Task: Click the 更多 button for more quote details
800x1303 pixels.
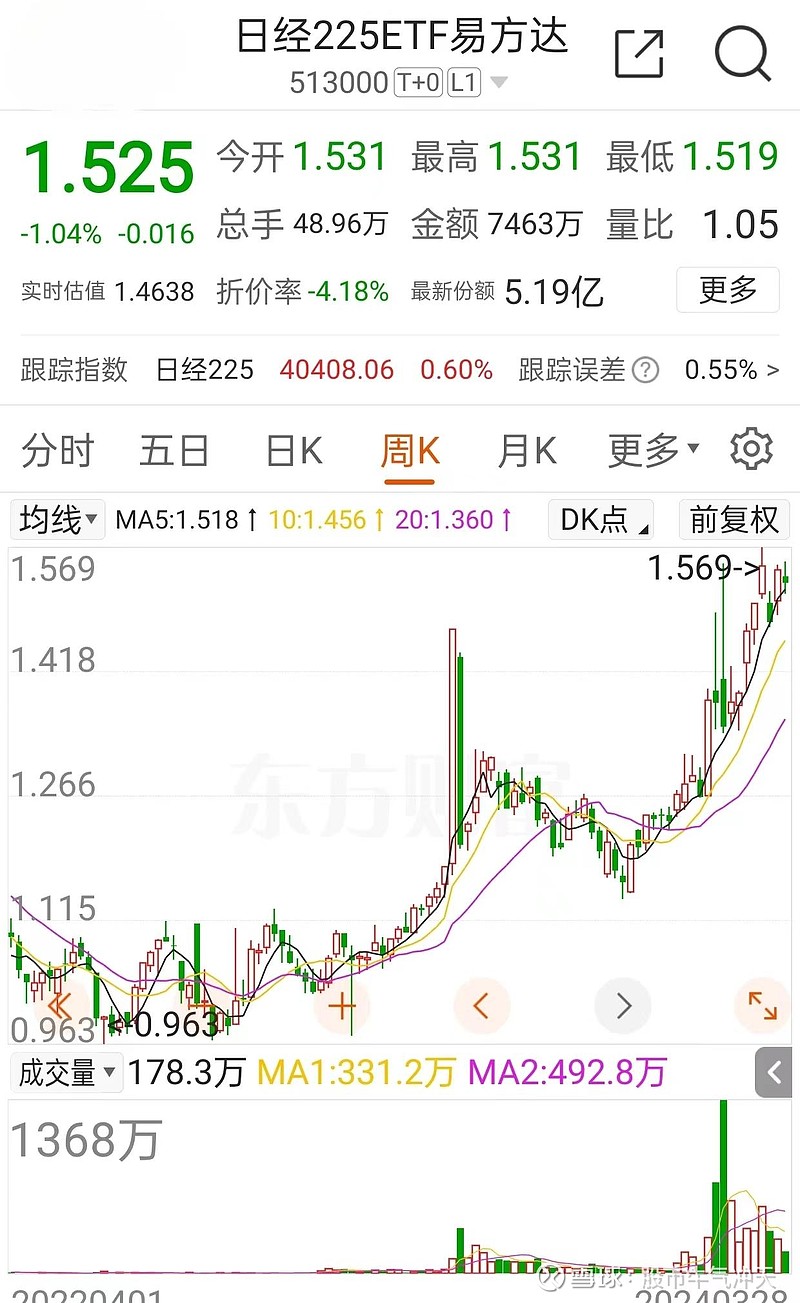Action: pyautogui.click(x=728, y=290)
